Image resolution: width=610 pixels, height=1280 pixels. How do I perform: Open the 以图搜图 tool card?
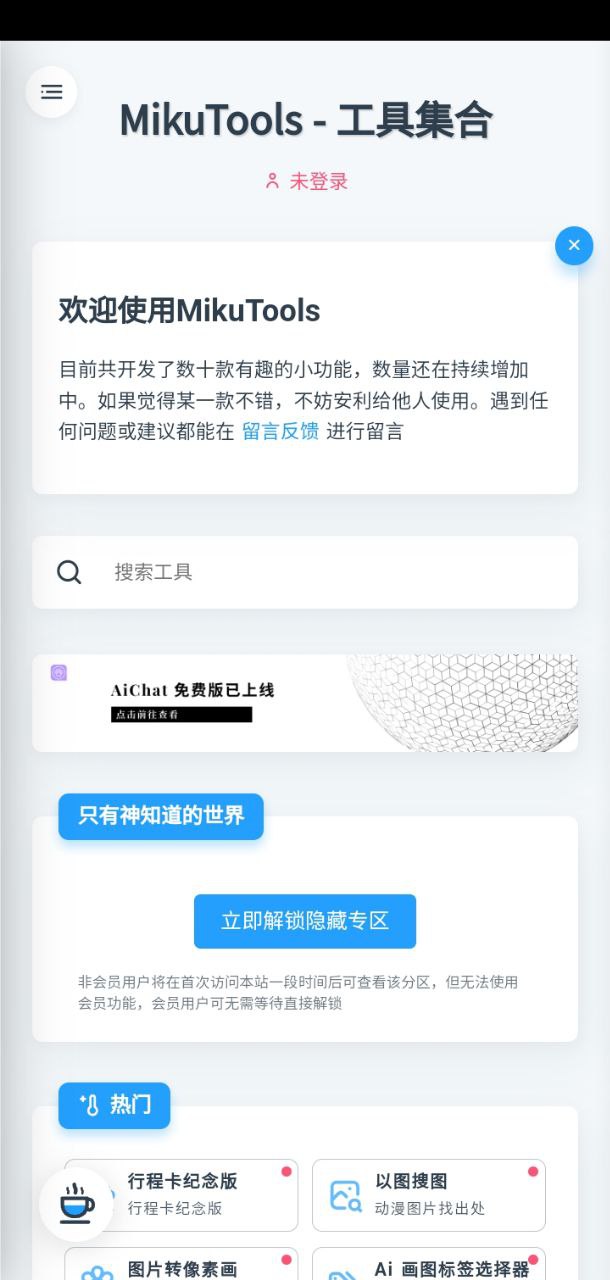(429, 1195)
